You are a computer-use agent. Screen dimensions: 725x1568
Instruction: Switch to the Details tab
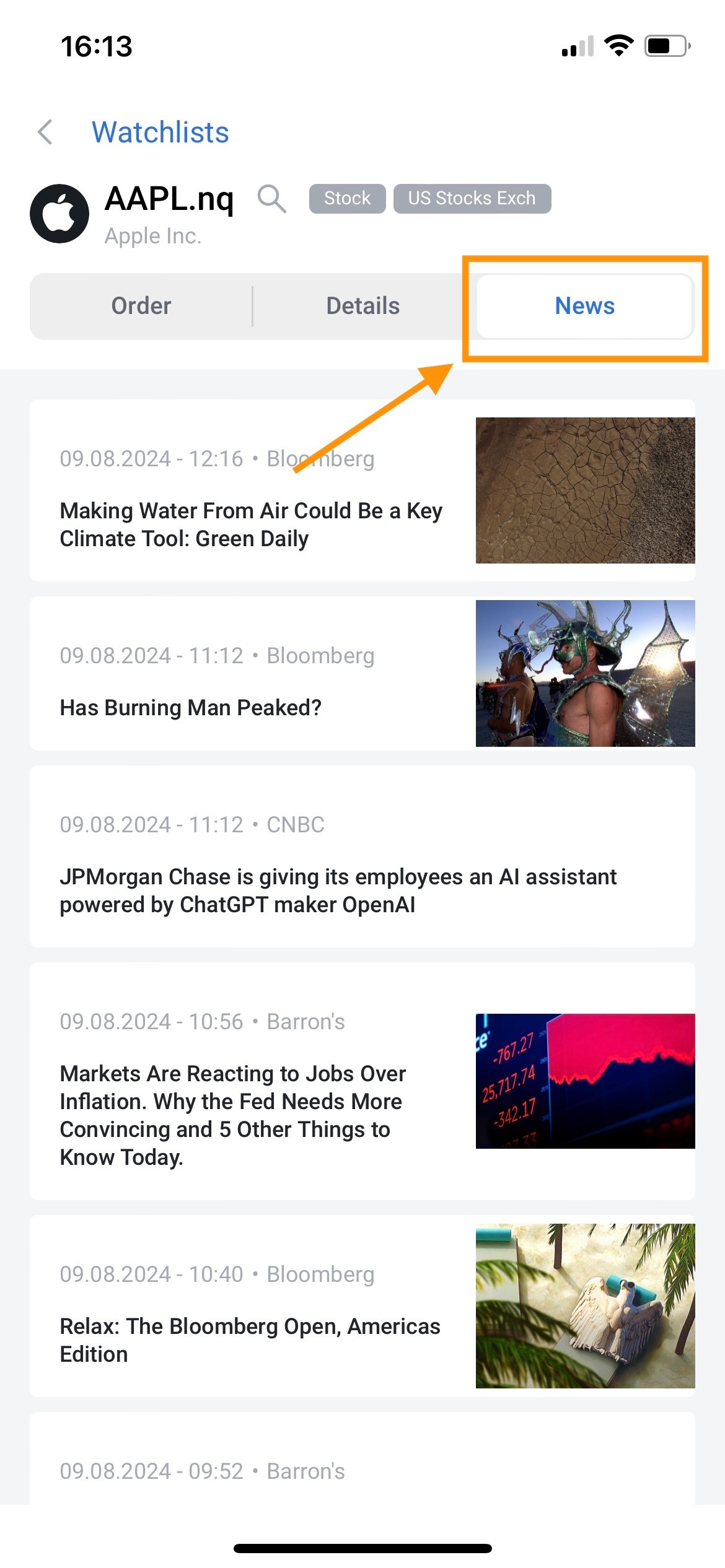(x=363, y=306)
